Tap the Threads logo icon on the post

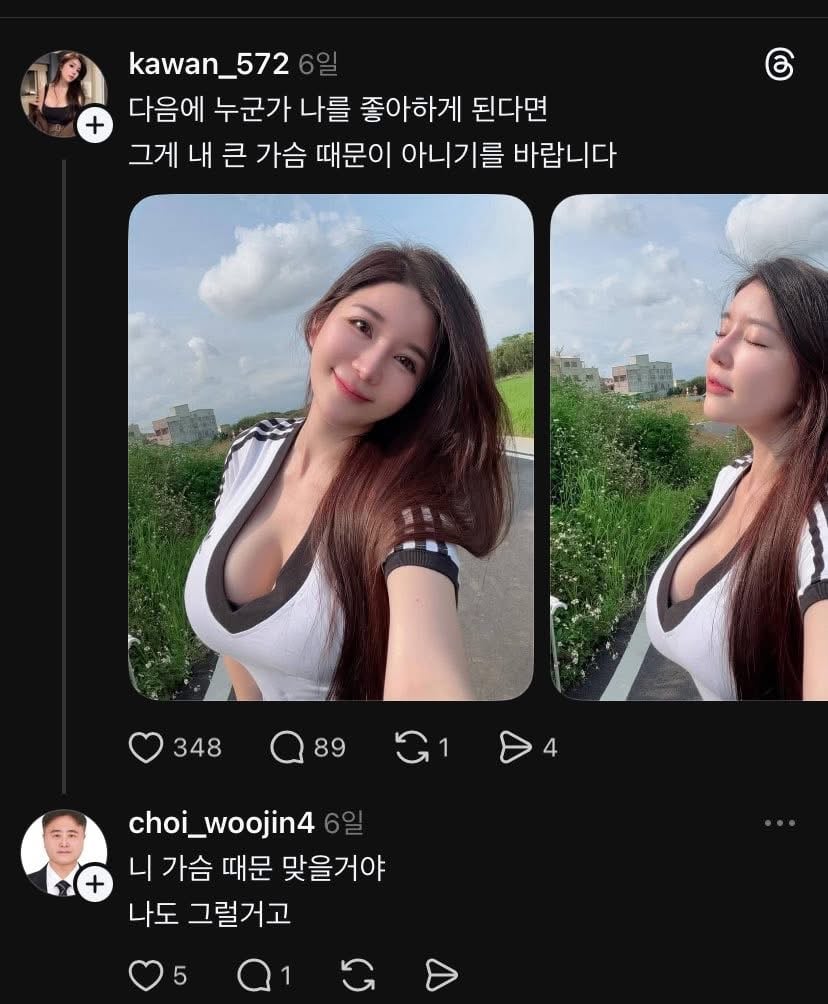point(779,66)
